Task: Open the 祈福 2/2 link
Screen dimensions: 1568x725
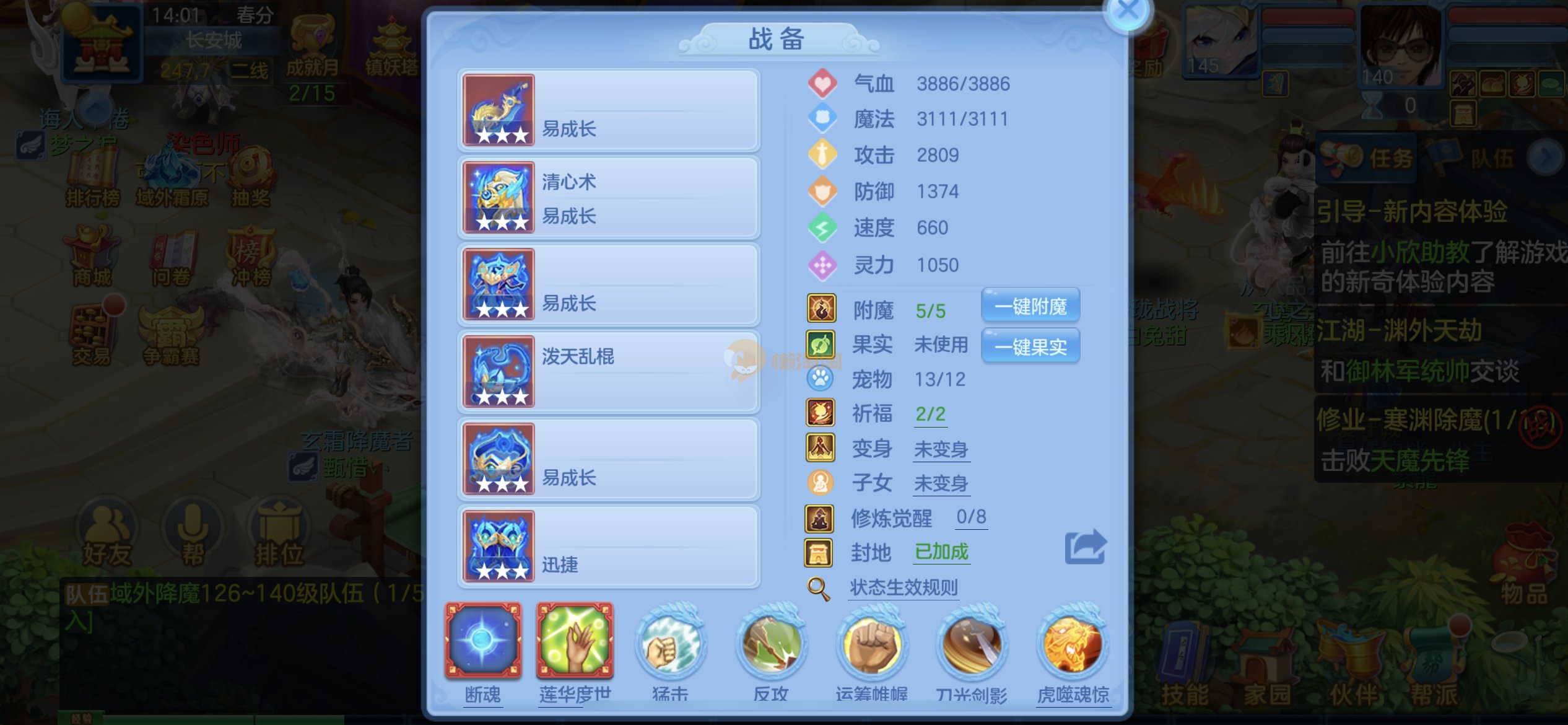Action: click(930, 415)
